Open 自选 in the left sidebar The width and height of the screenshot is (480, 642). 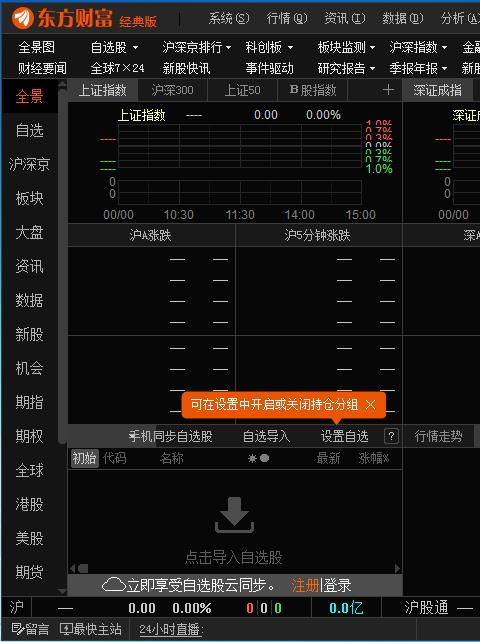point(29,131)
